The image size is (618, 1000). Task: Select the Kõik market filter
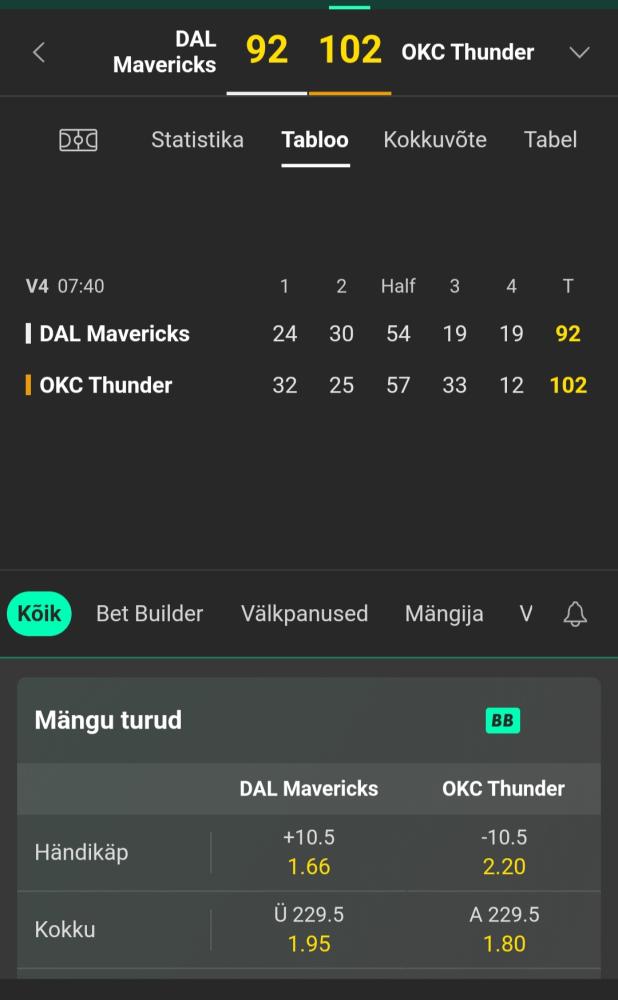[39, 614]
